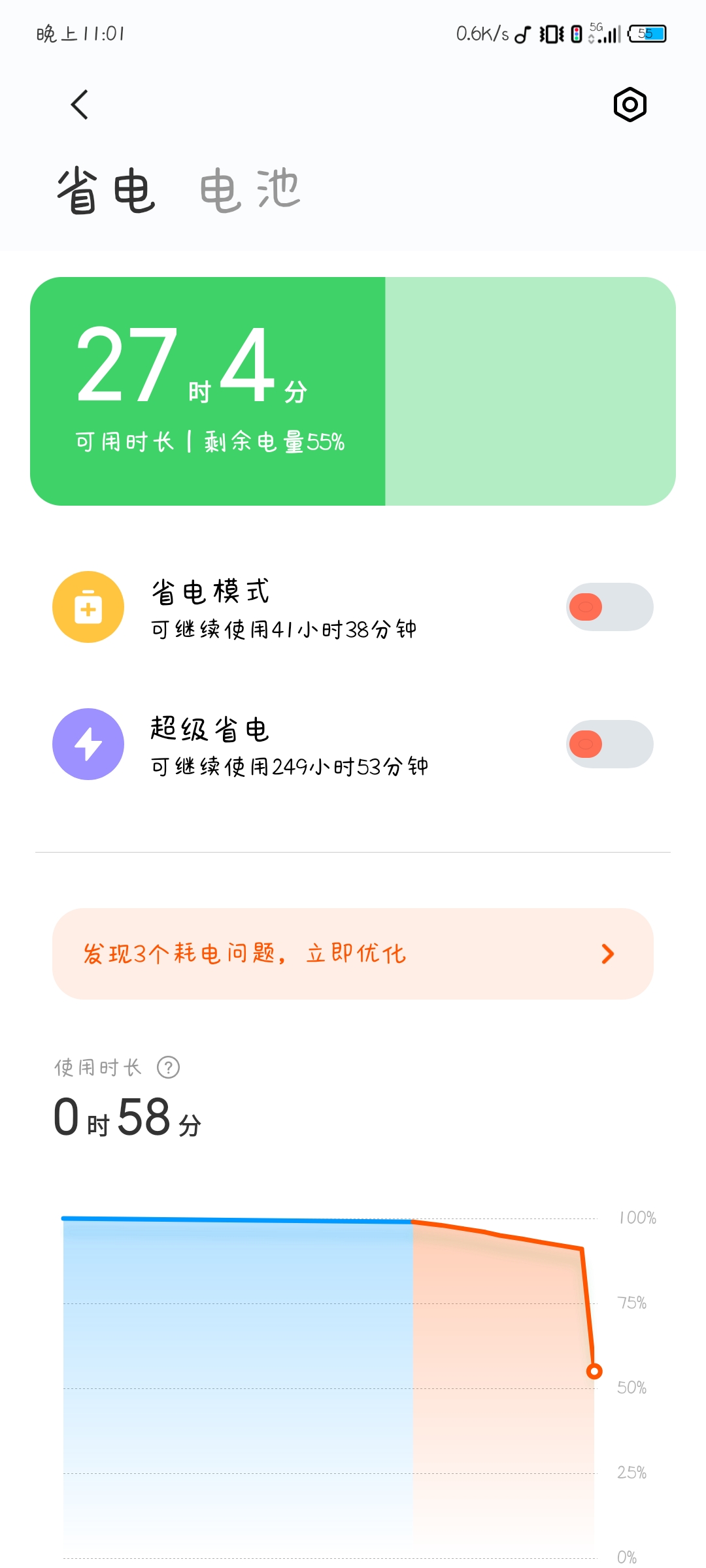
Task: Enable the 省电模式 switch
Action: 609,607
